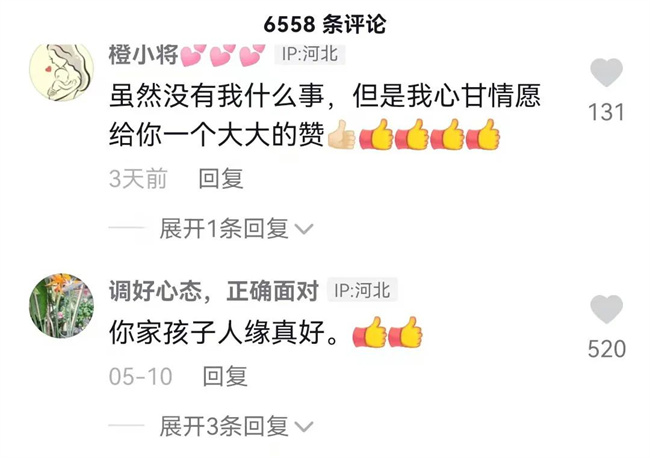Viewport: 650px width, 458px height.
Task: Like the comment by 调好心态，正确面对
Action: click(x=606, y=310)
